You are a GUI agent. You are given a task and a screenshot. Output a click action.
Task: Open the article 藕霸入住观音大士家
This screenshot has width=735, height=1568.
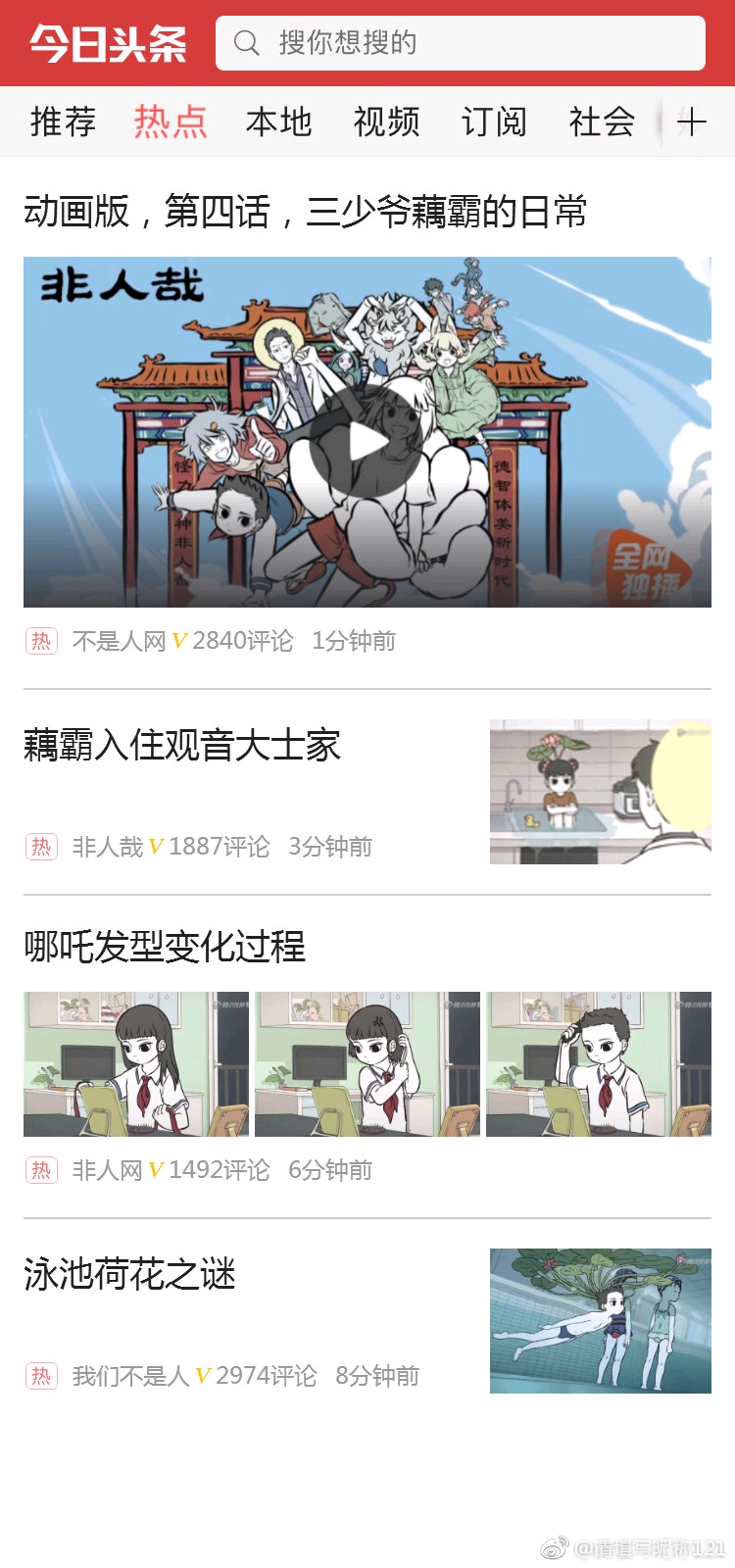tap(182, 747)
